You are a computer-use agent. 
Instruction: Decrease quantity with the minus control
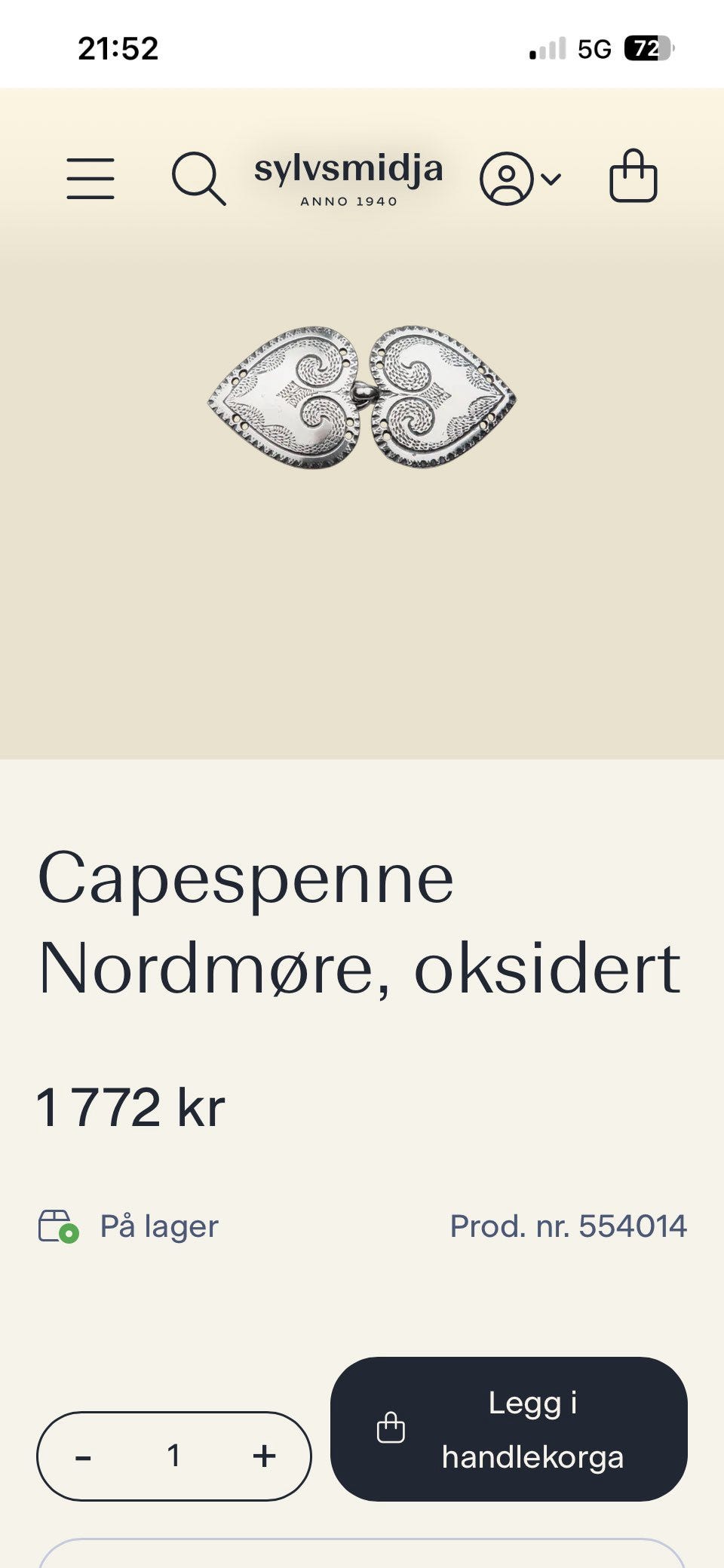tap(85, 1457)
